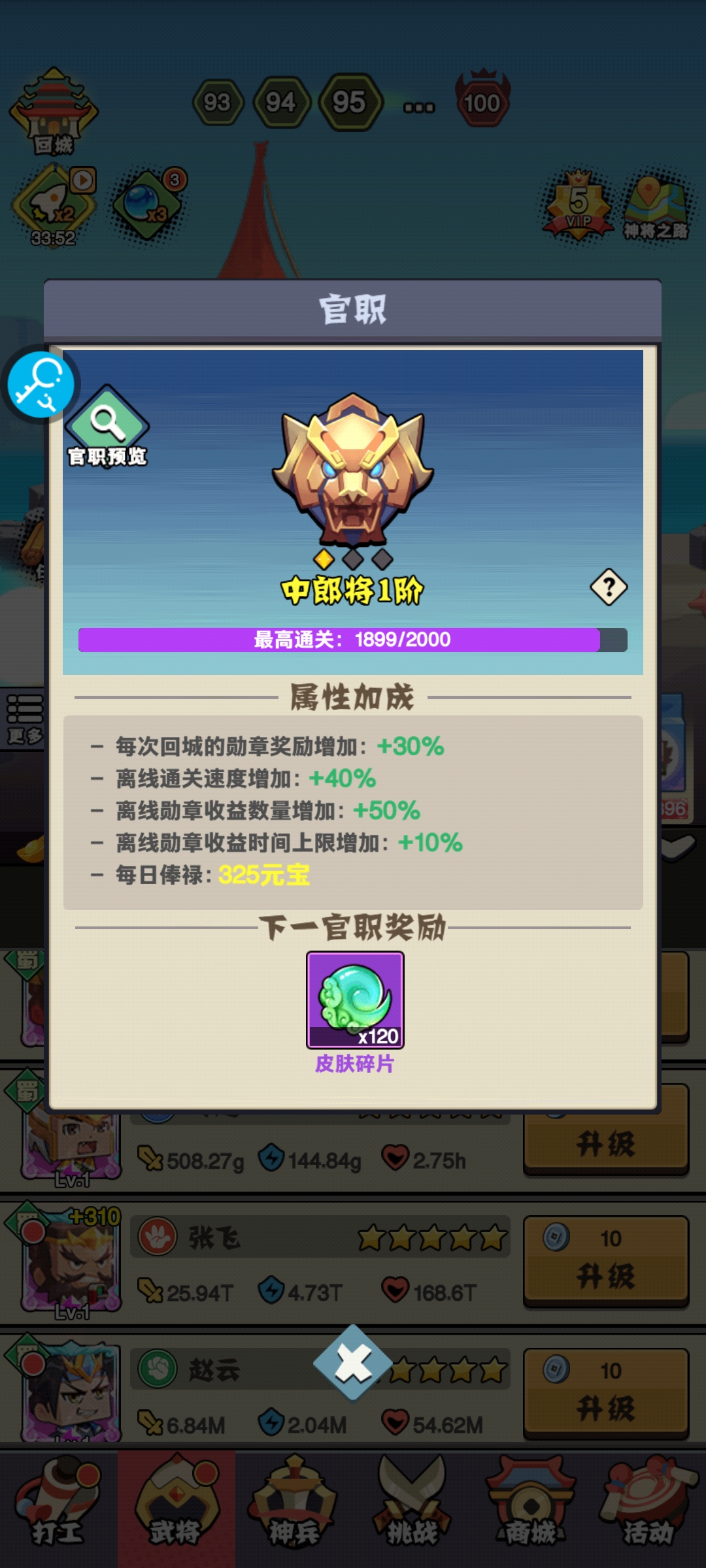Open 官职预览 magnifier preview
The width and height of the screenshot is (706, 1568).
pos(107,427)
